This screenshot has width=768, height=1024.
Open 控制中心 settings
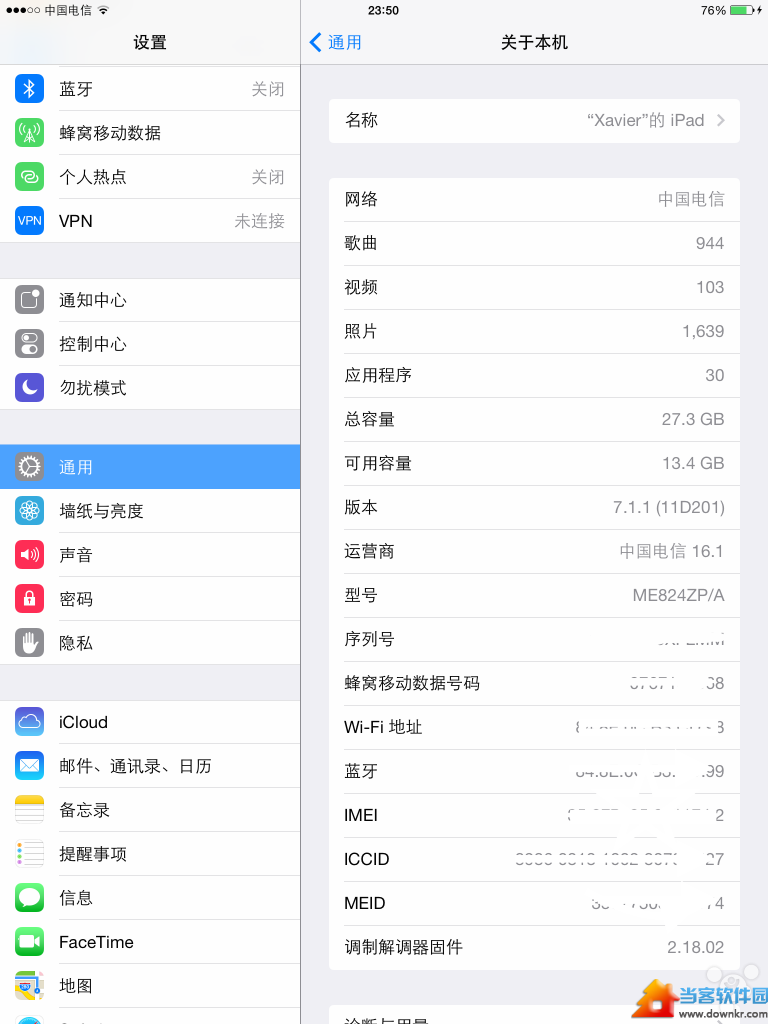click(150, 344)
